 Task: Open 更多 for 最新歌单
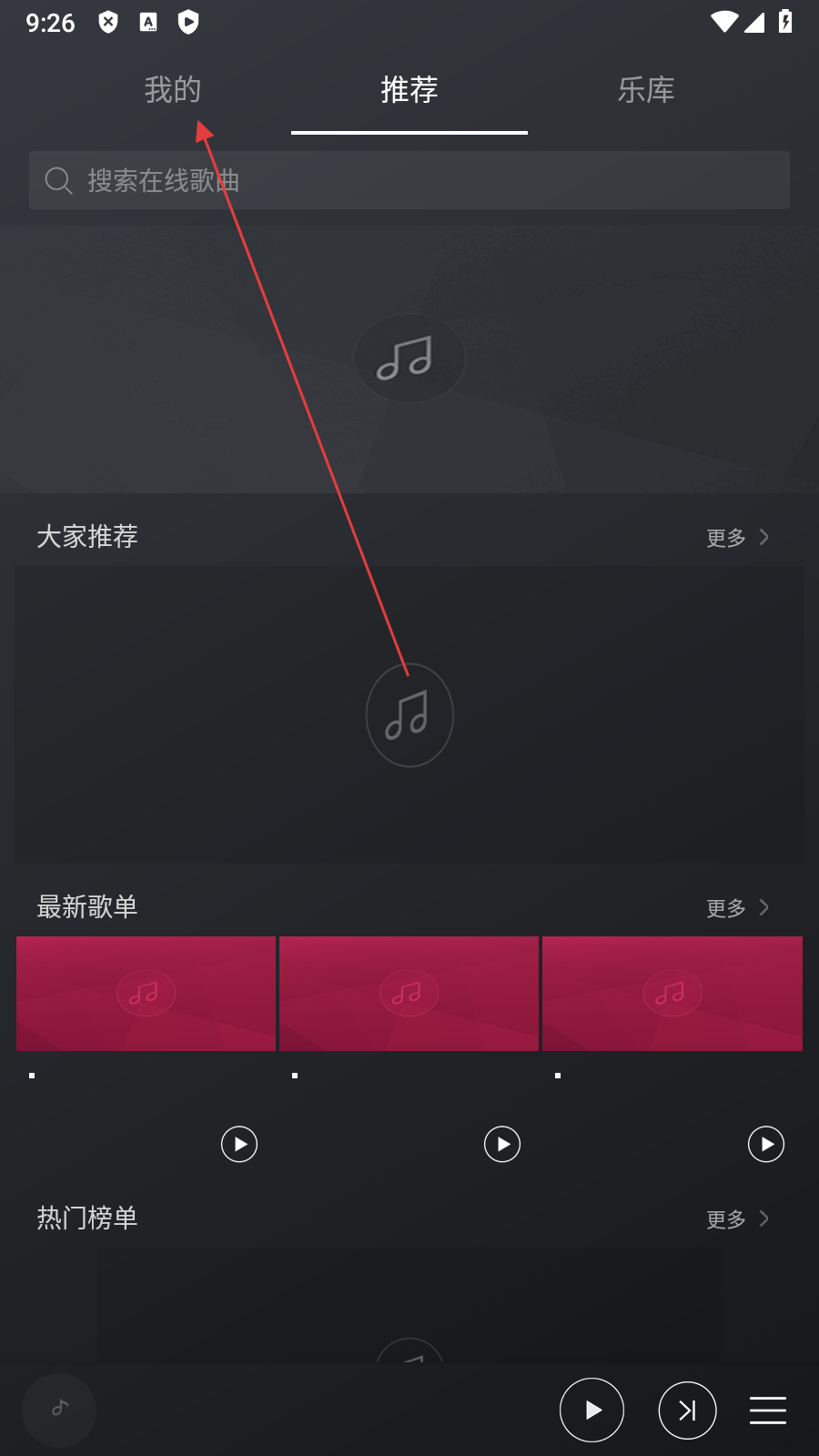(x=737, y=908)
